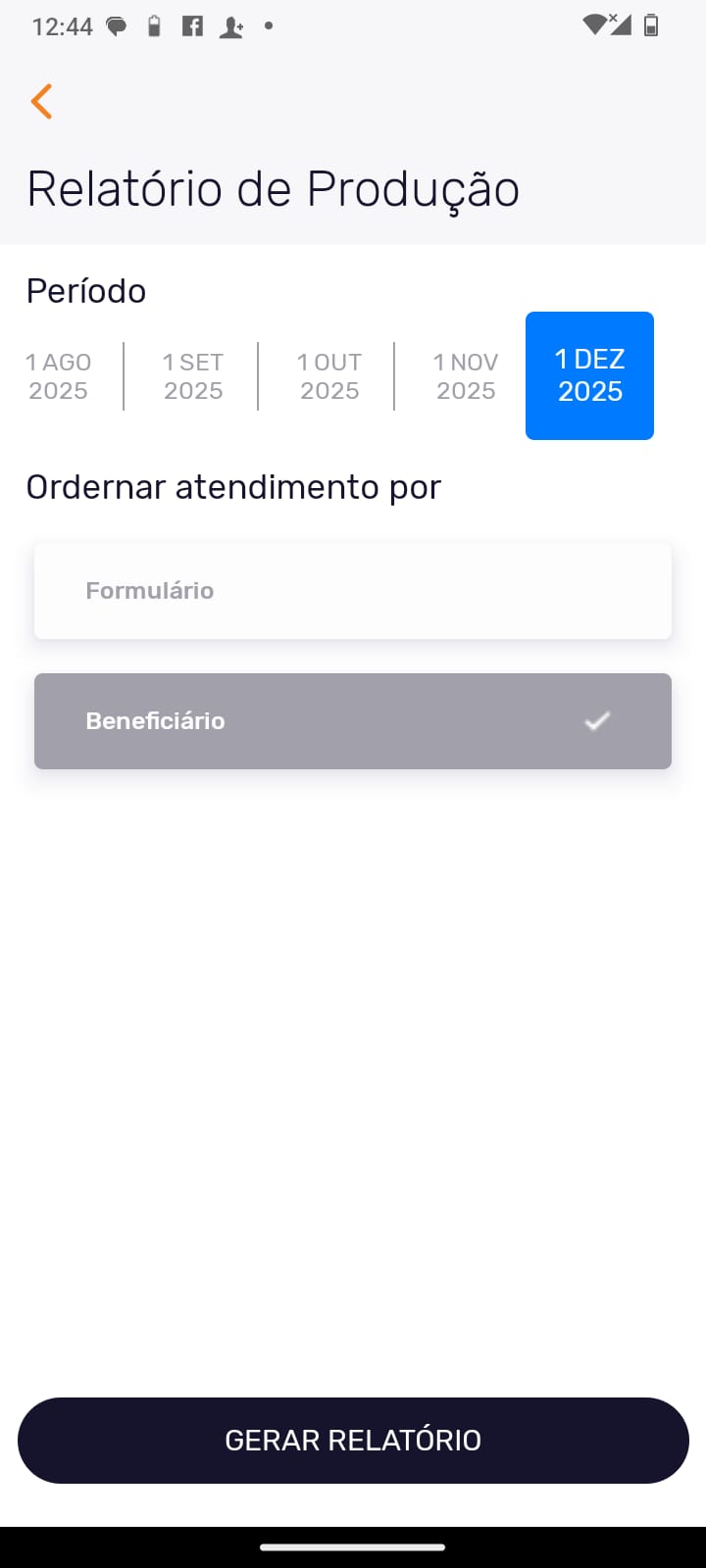The width and height of the screenshot is (706, 1568).
Task: Go back using the orange arrow
Action: pos(41,101)
